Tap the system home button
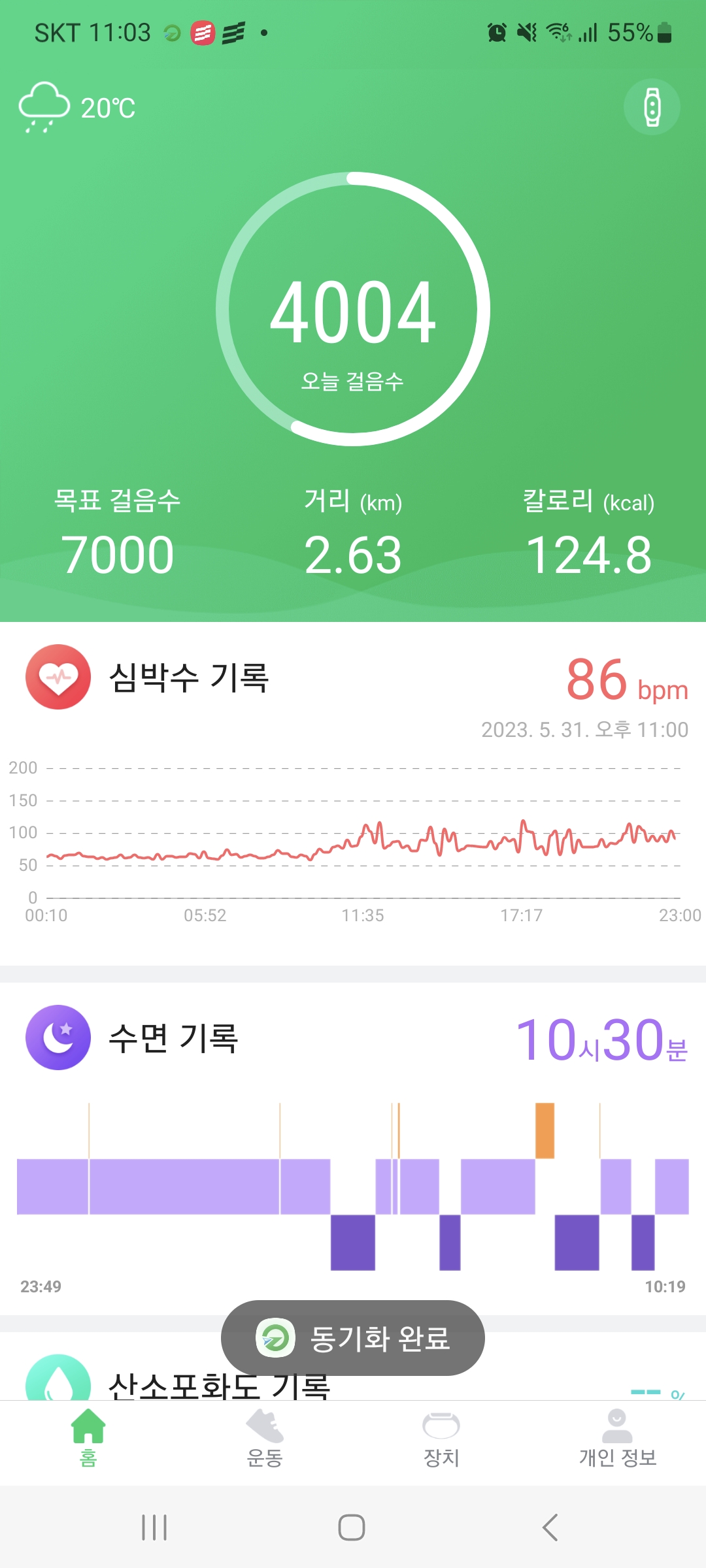706x1568 pixels. point(352,1527)
